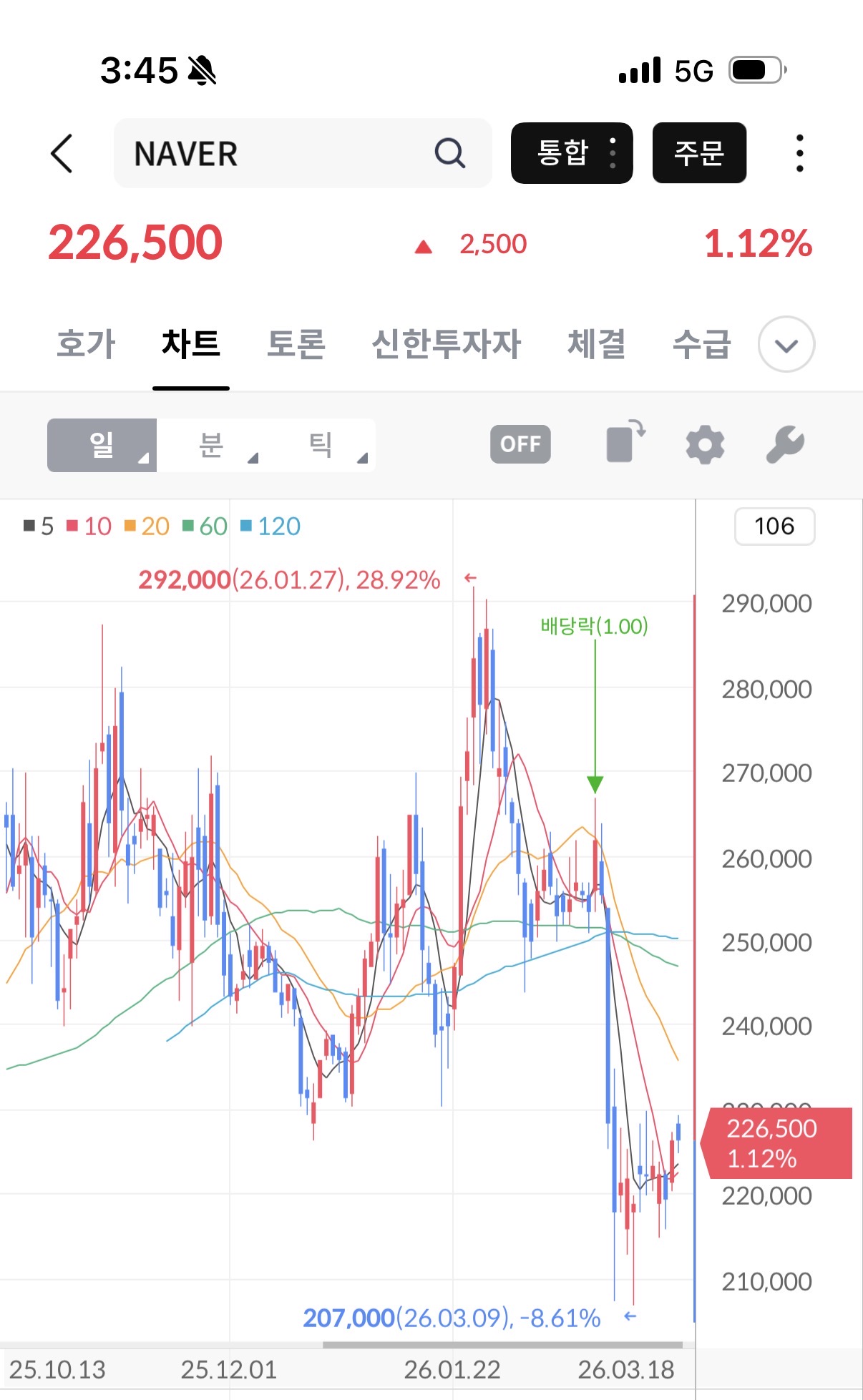
Task: Open the 통합 exchange selector
Action: 571,153
